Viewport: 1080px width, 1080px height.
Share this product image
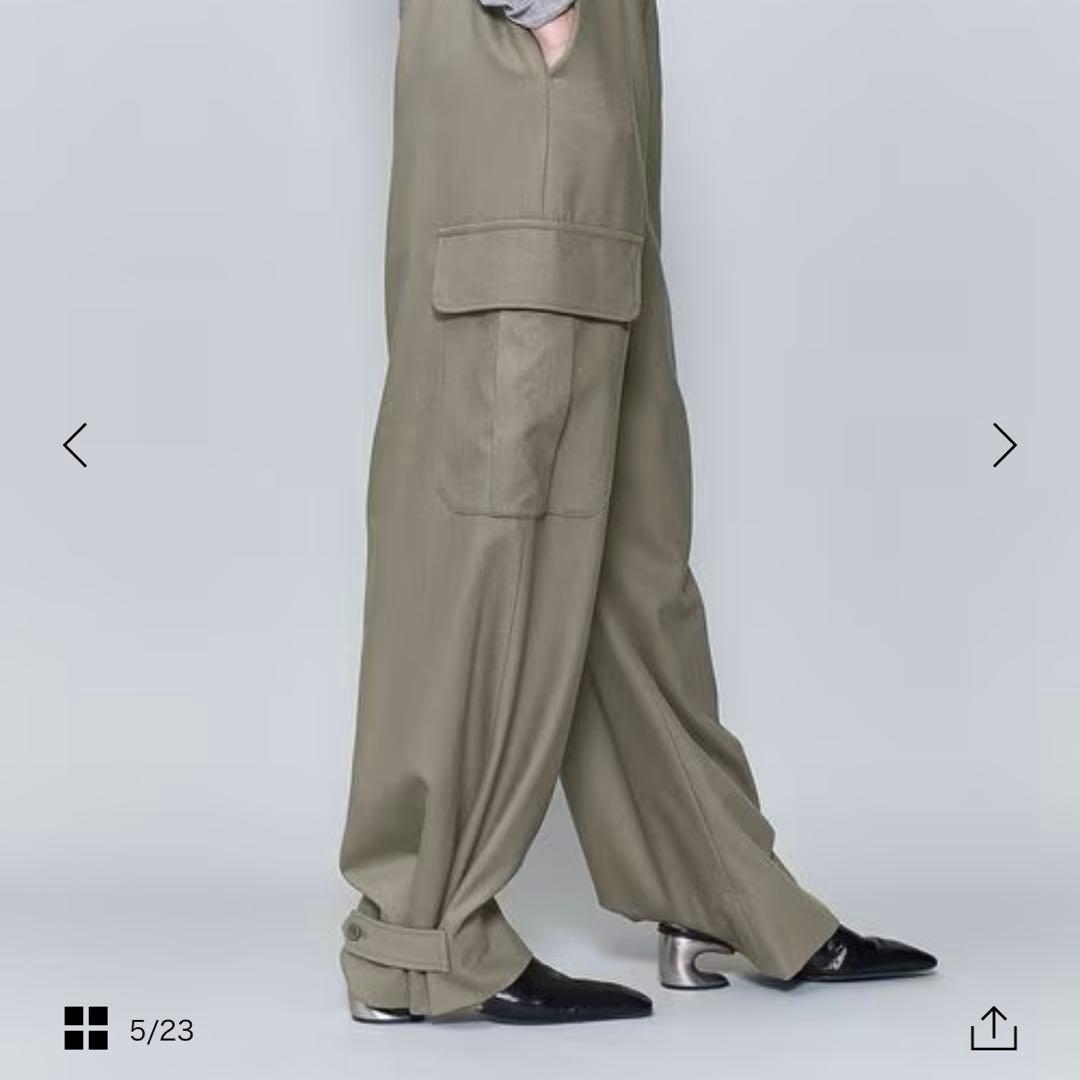pyautogui.click(x=993, y=1028)
